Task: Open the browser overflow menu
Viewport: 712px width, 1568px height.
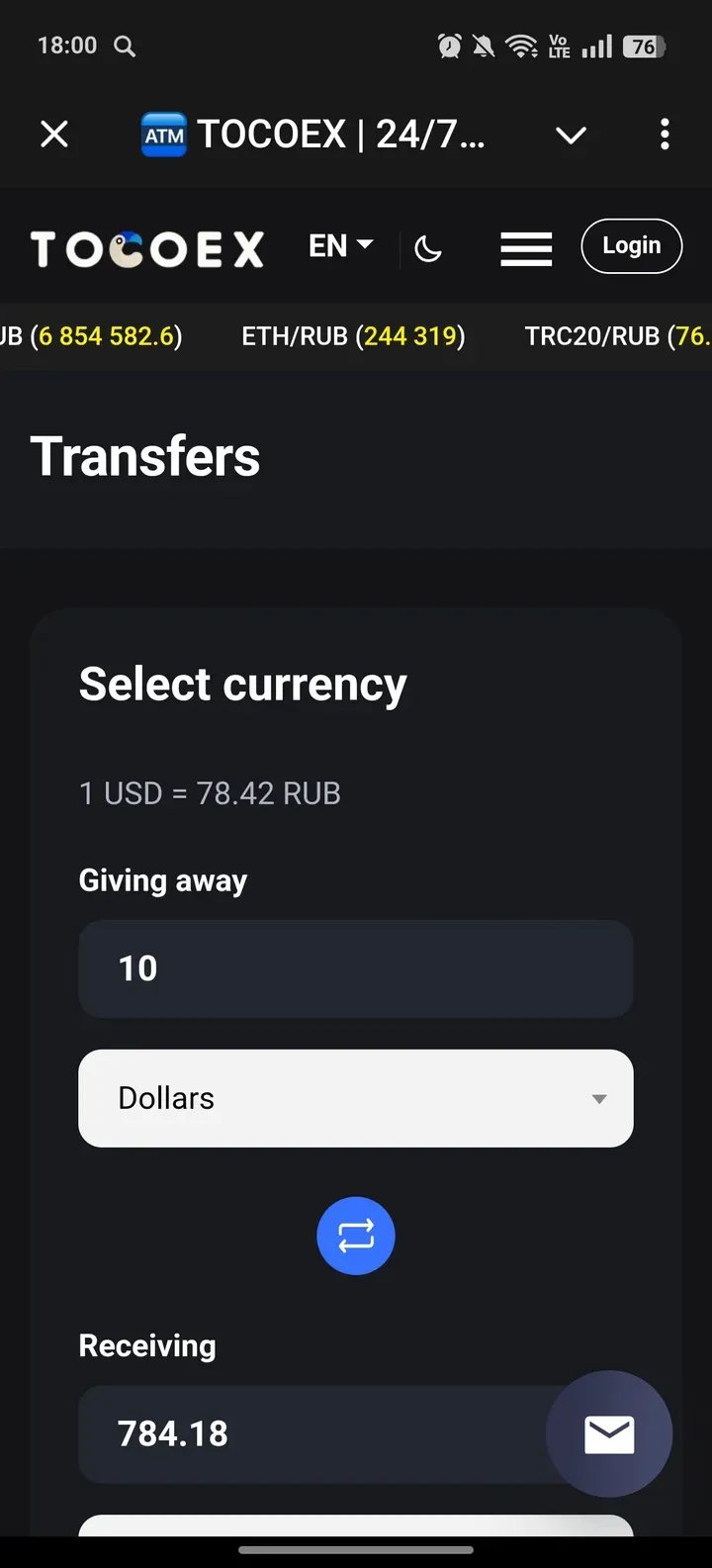Action: (x=665, y=134)
